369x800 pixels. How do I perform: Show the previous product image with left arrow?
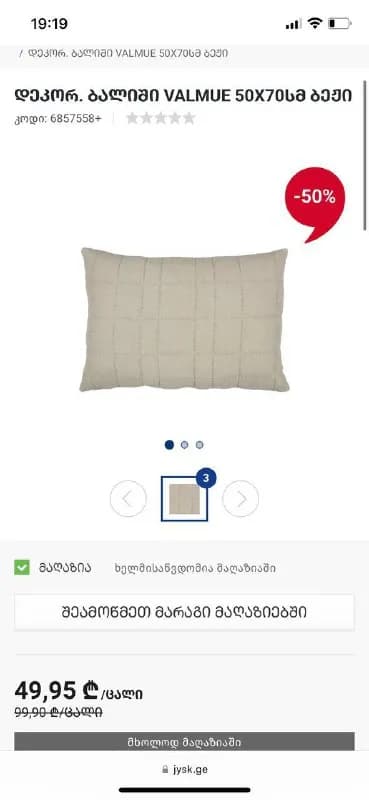(128, 498)
